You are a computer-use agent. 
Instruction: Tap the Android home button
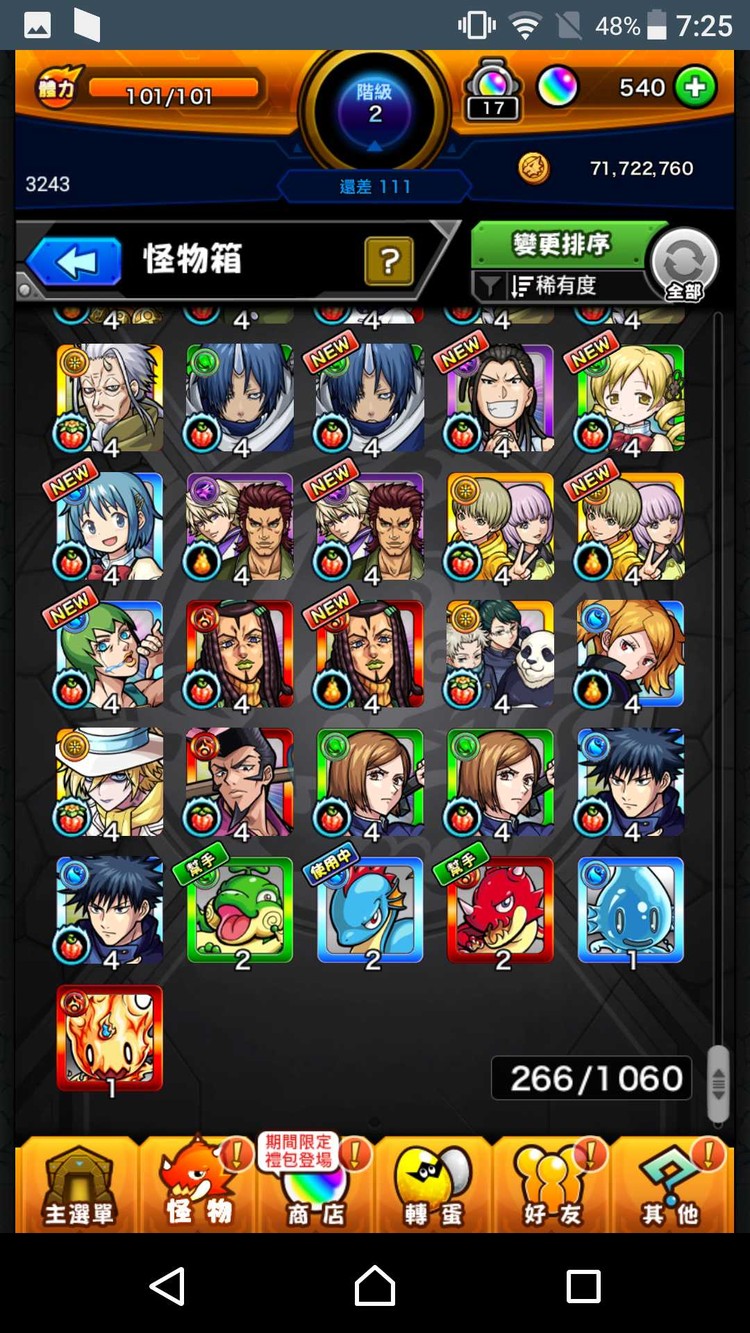coord(375,1285)
